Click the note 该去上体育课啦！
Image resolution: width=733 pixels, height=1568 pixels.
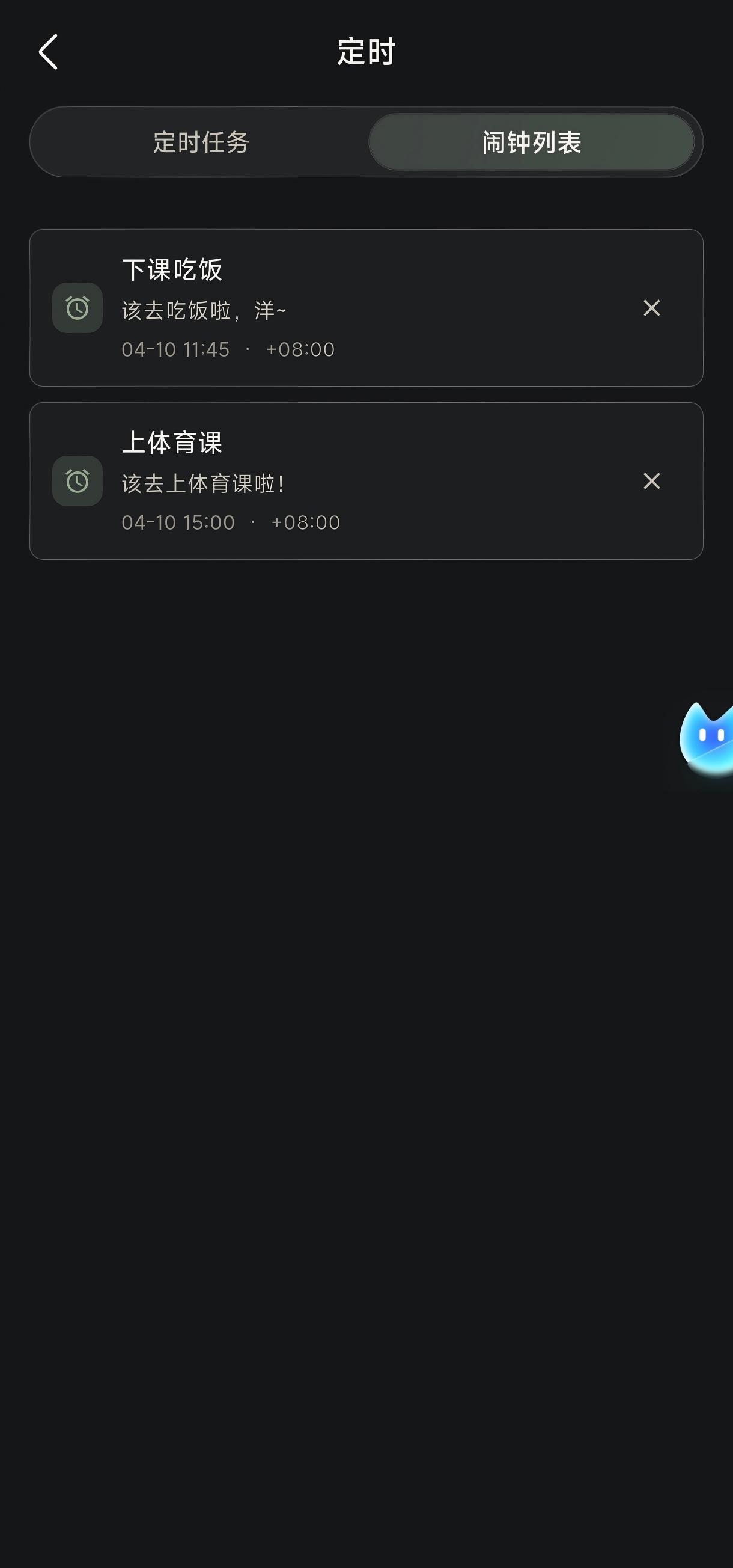[204, 483]
